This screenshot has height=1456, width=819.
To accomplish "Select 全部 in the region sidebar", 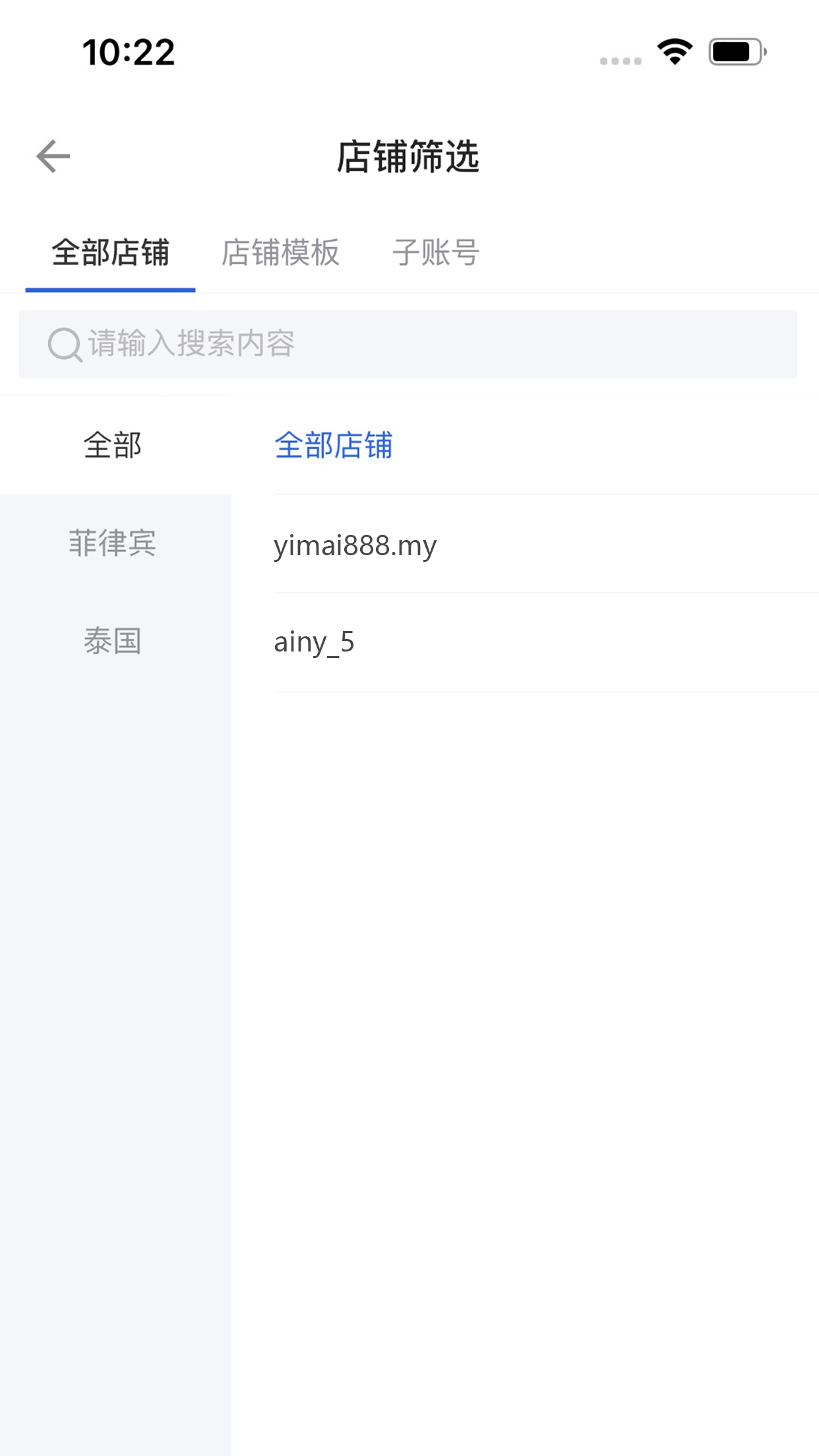I will pos(113,445).
